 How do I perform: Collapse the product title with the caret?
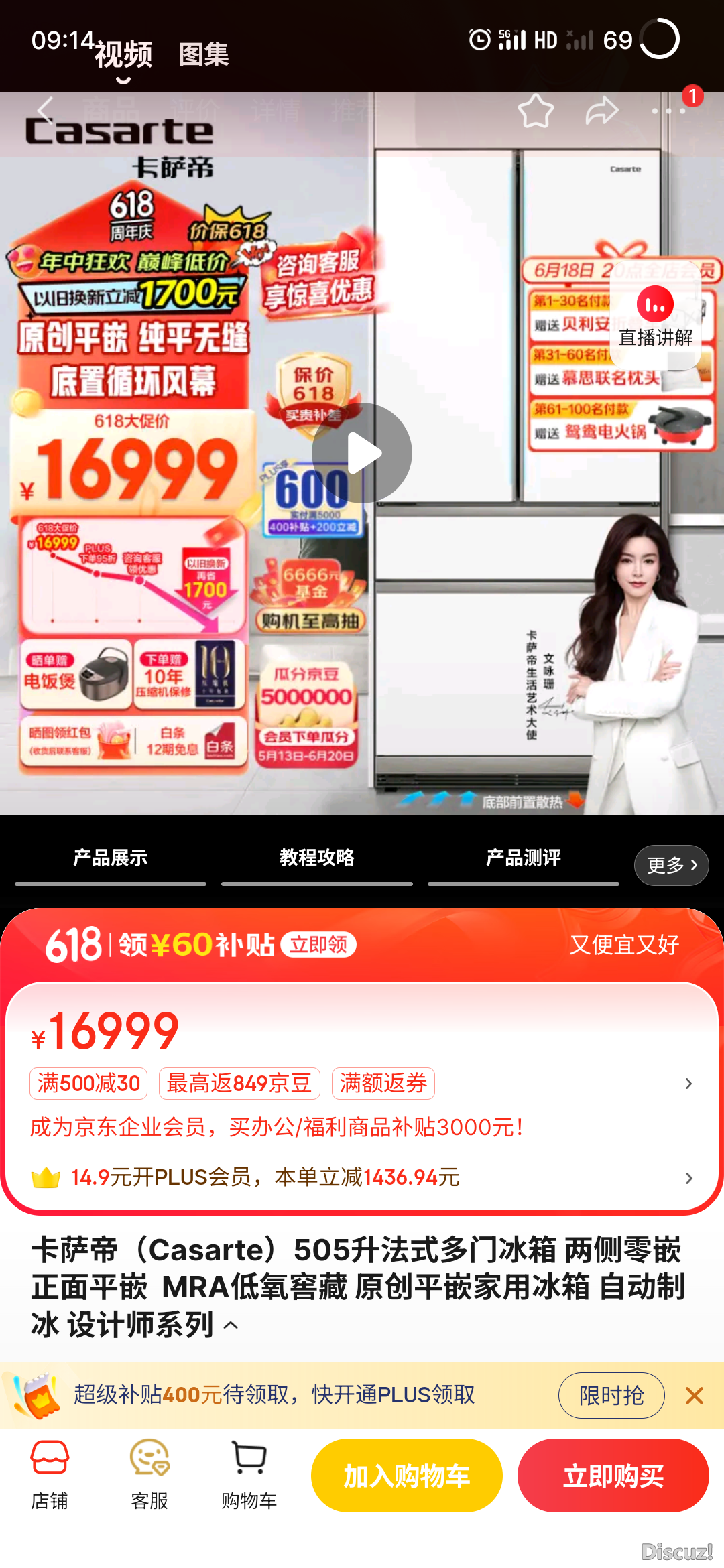click(231, 1325)
